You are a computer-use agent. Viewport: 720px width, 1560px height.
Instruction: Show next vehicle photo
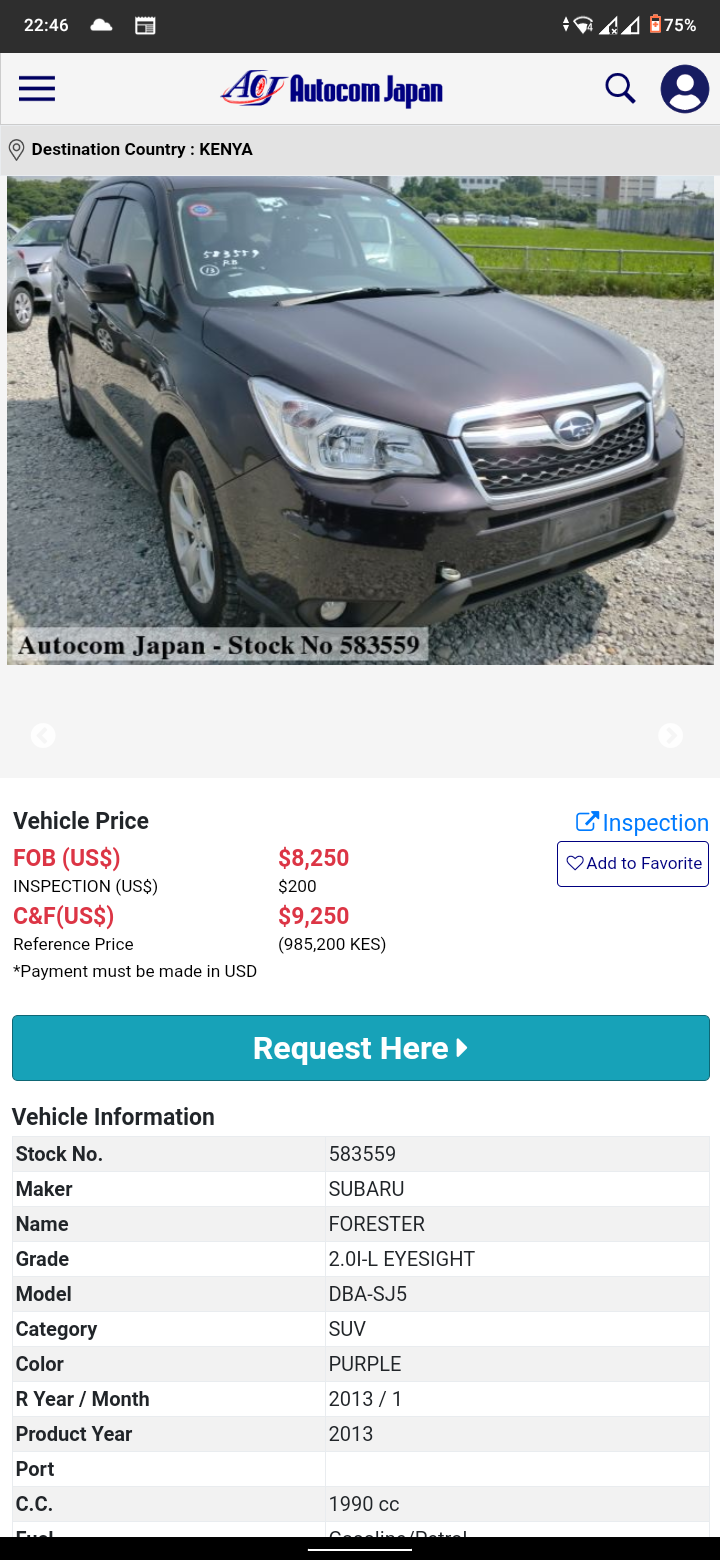click(x=670, y=736)
